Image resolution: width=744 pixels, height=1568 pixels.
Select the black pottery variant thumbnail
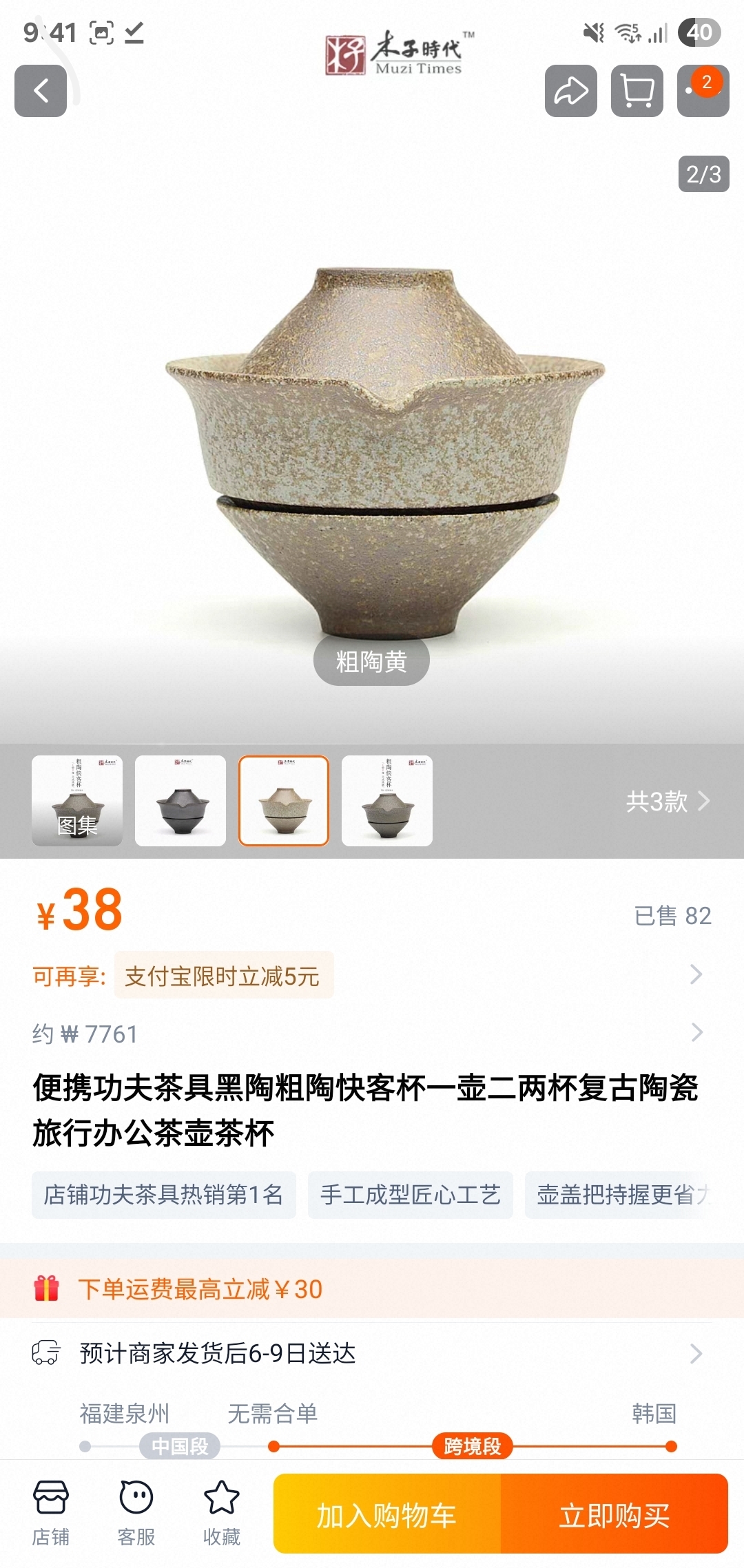point(180,801)
